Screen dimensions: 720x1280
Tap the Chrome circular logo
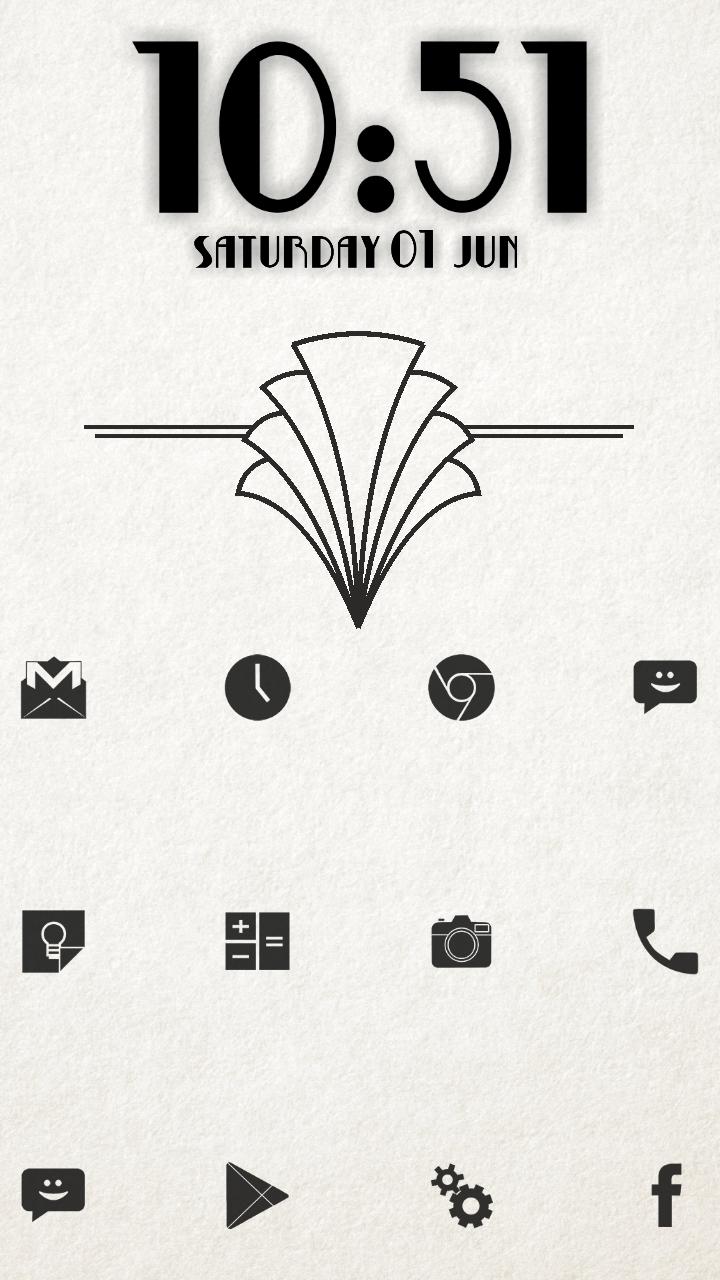[x=462, y=690]
